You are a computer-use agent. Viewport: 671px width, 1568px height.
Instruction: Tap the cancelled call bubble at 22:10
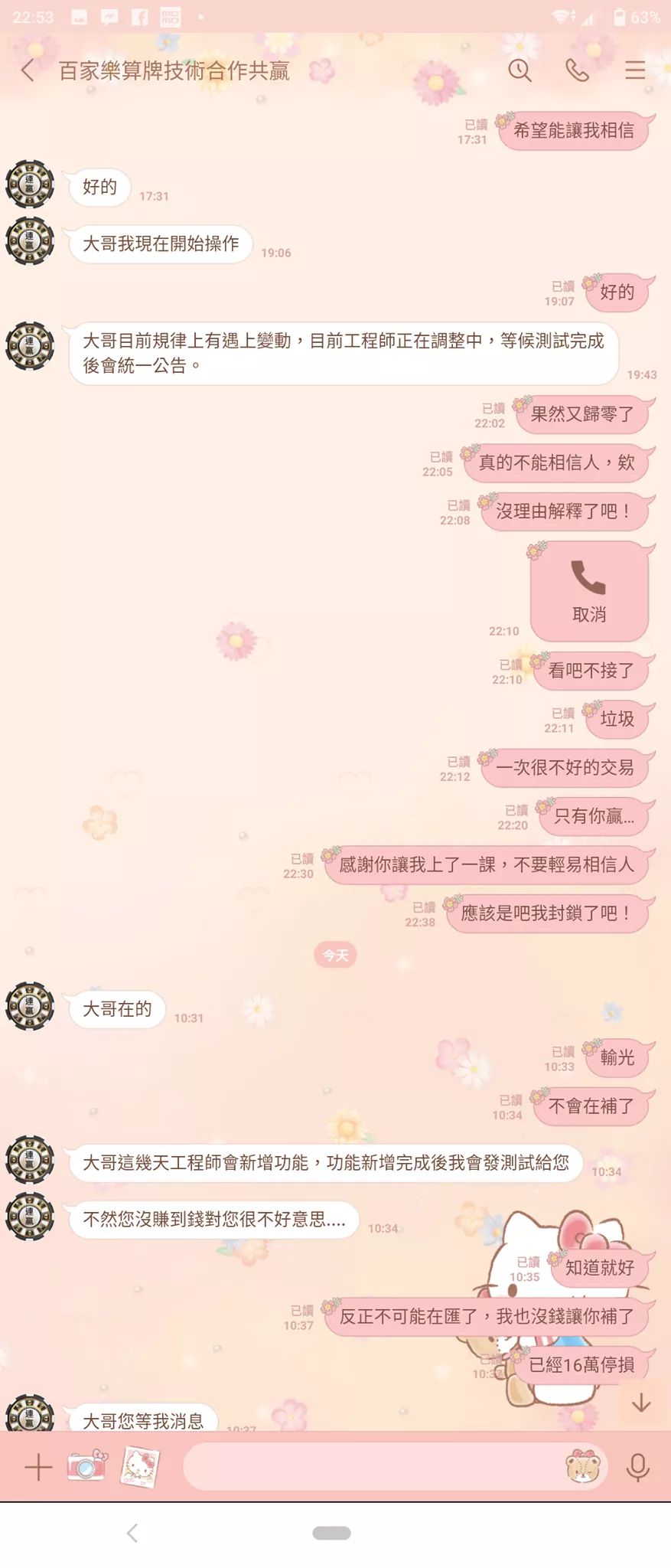point(589,591)
